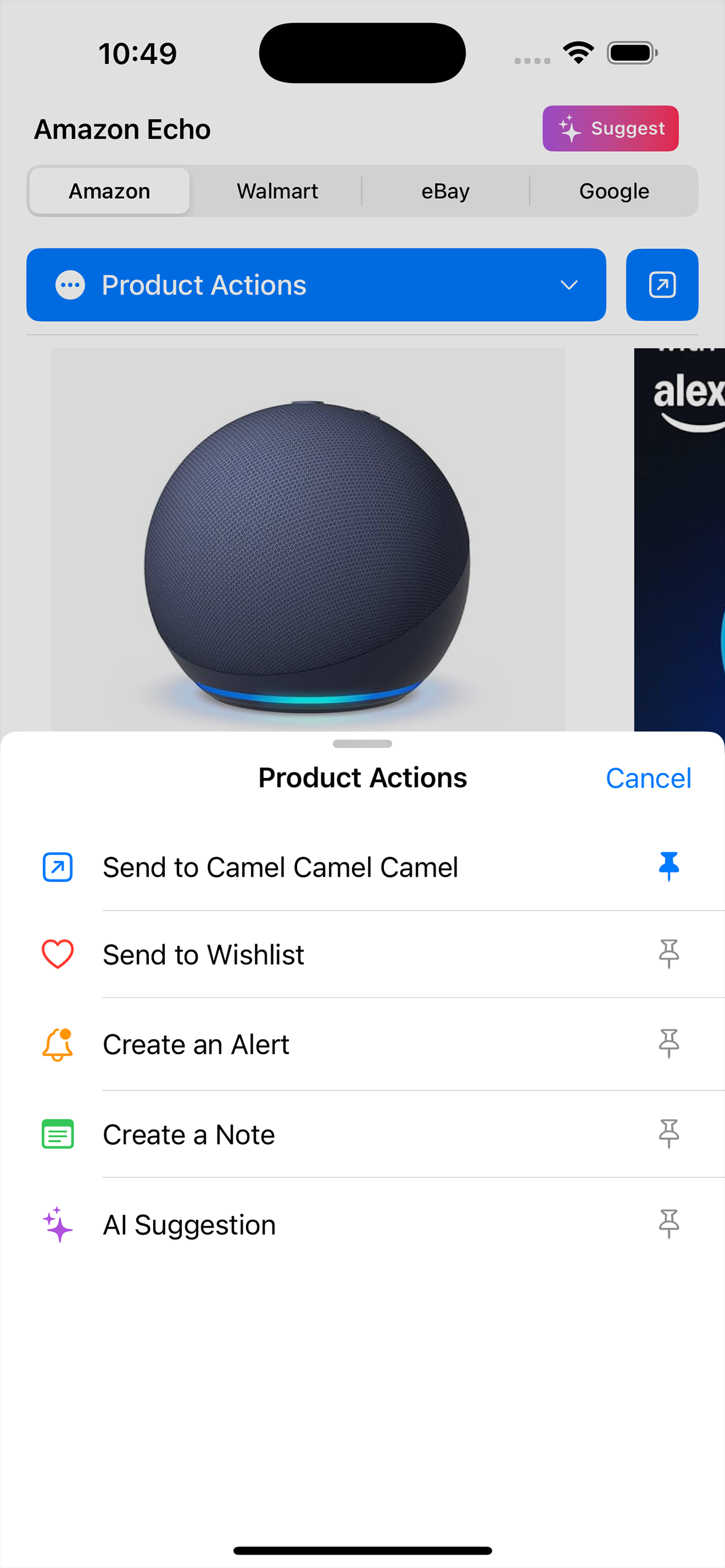Switch to the Walmart tab
Image resolution: width=725 pixels, height=1568 pixels.
tap(277, 191)
